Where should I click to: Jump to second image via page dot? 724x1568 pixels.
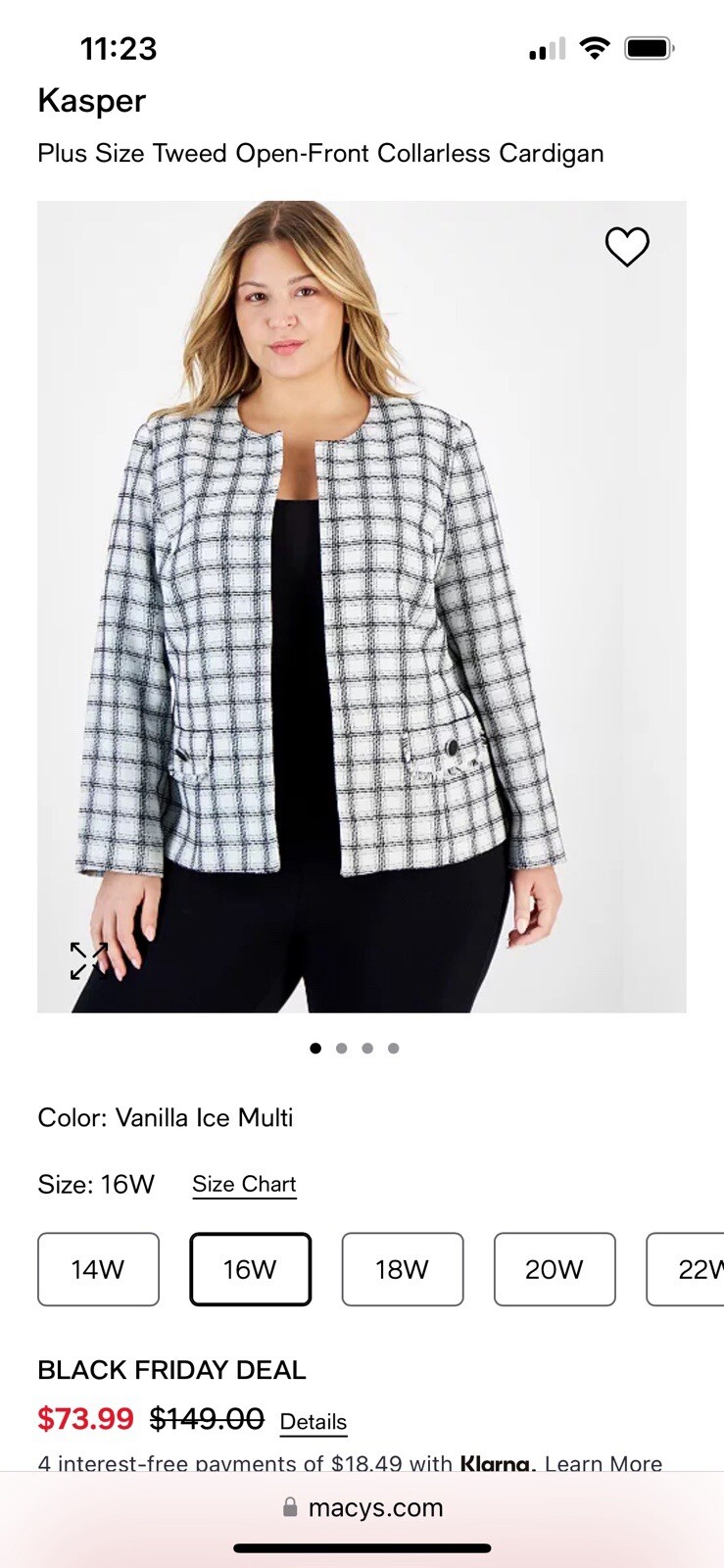point(341,1048)
